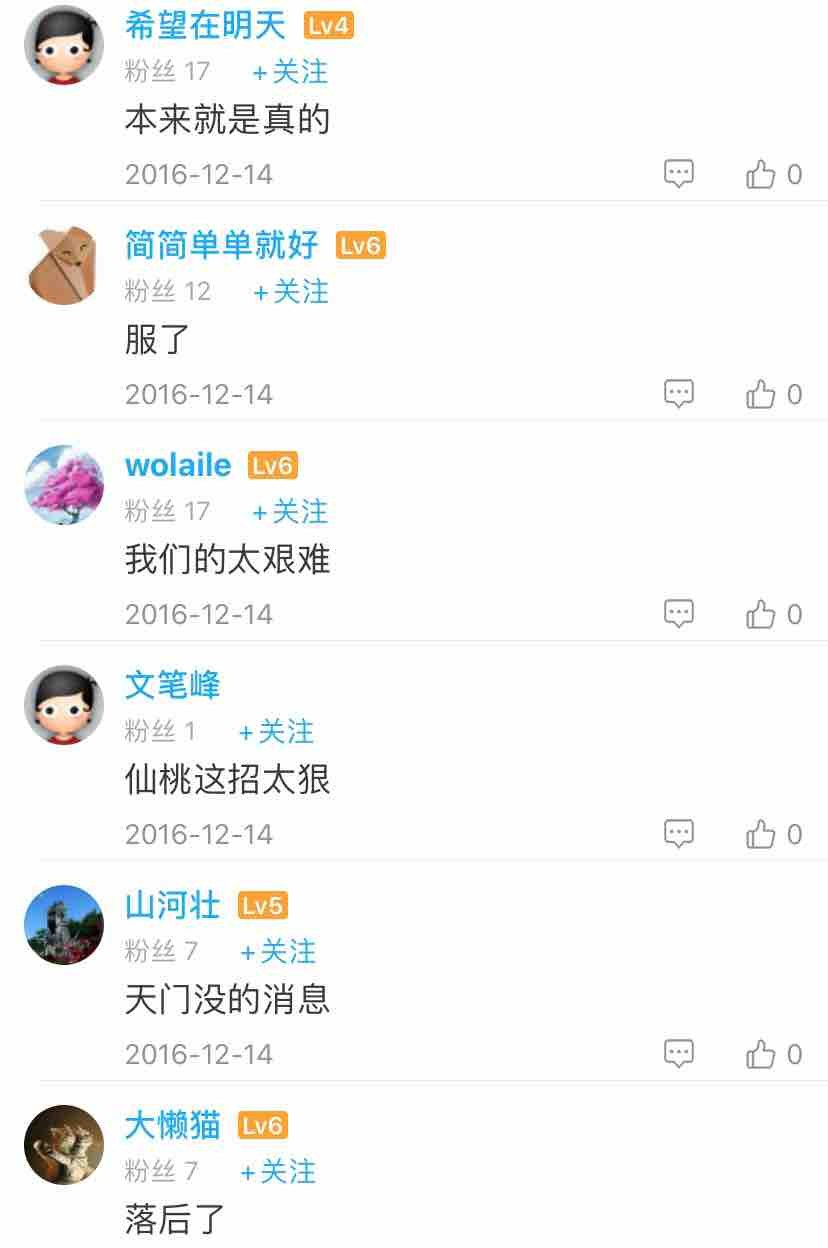The image size is (828, 1248).
Task: View 大懒猫's profile via avatar
Action: (64, 1145)
